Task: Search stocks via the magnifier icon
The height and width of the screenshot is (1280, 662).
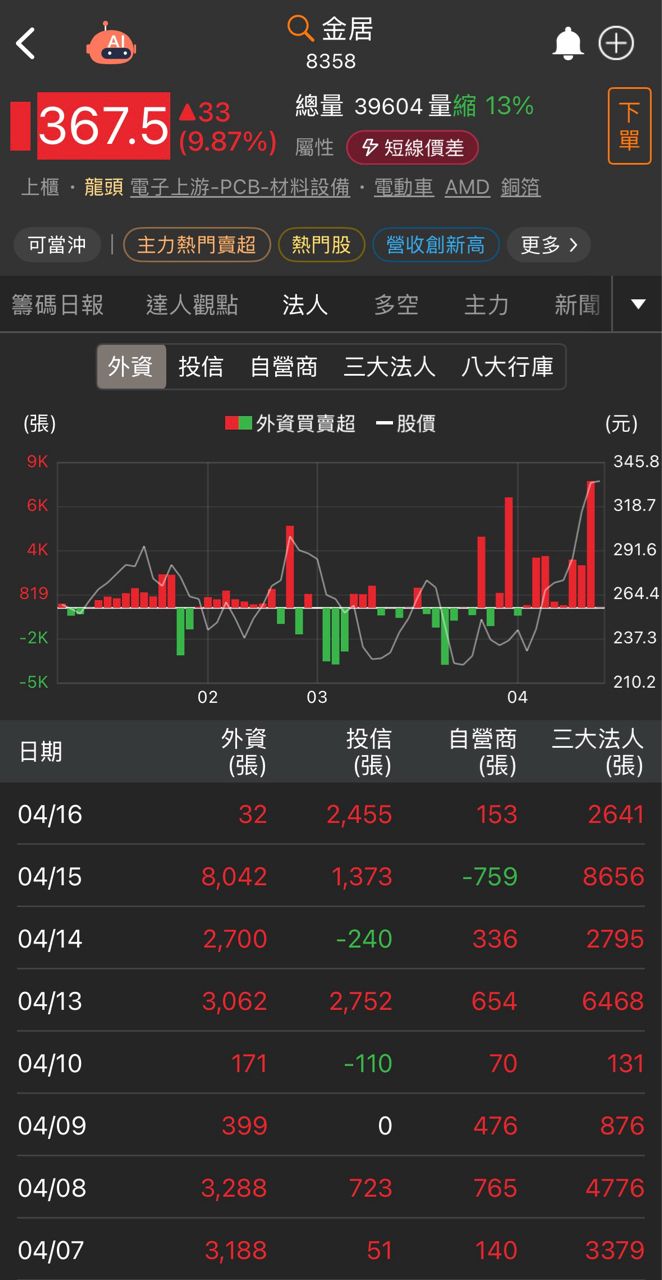Action: pyautogui.click(x=300, y=28)
